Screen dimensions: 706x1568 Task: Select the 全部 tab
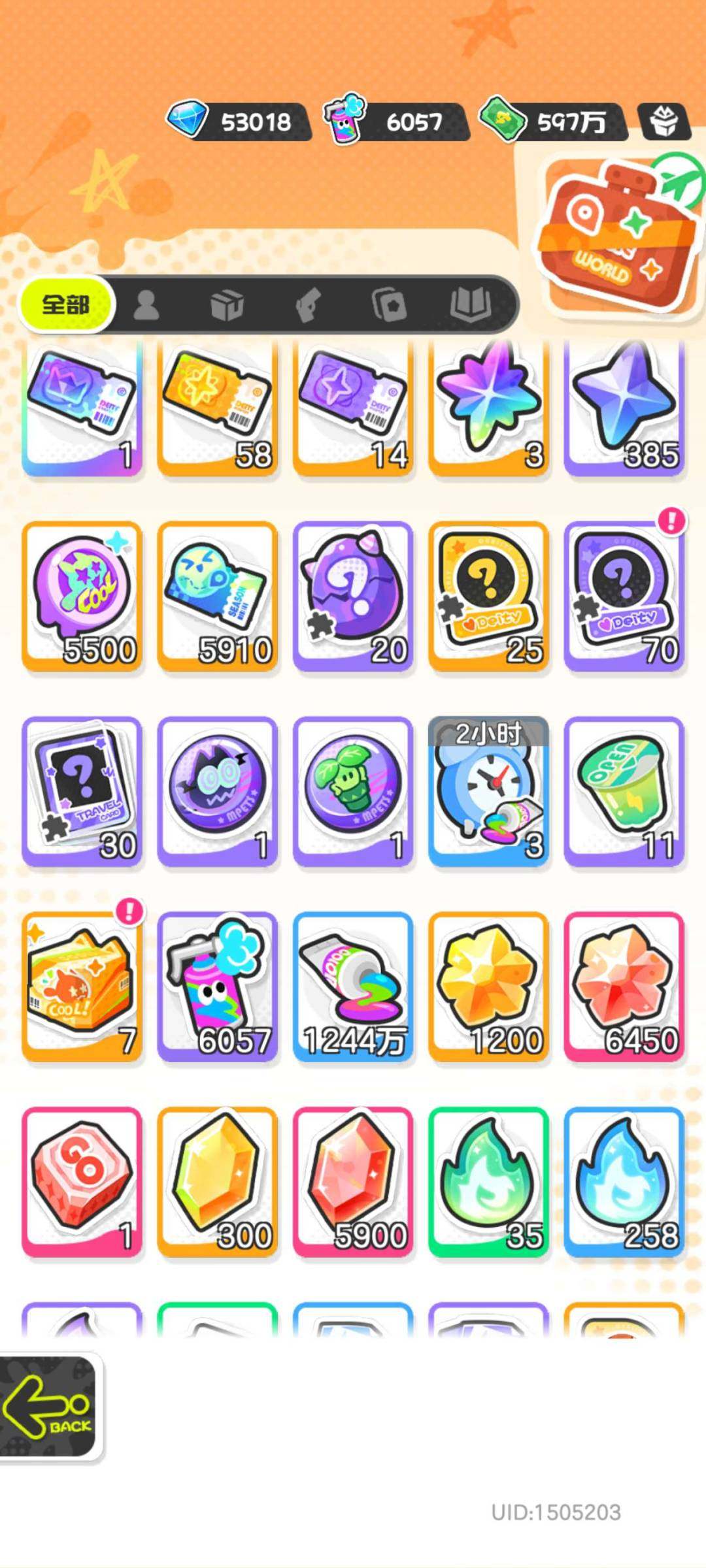tap(66, 304)
